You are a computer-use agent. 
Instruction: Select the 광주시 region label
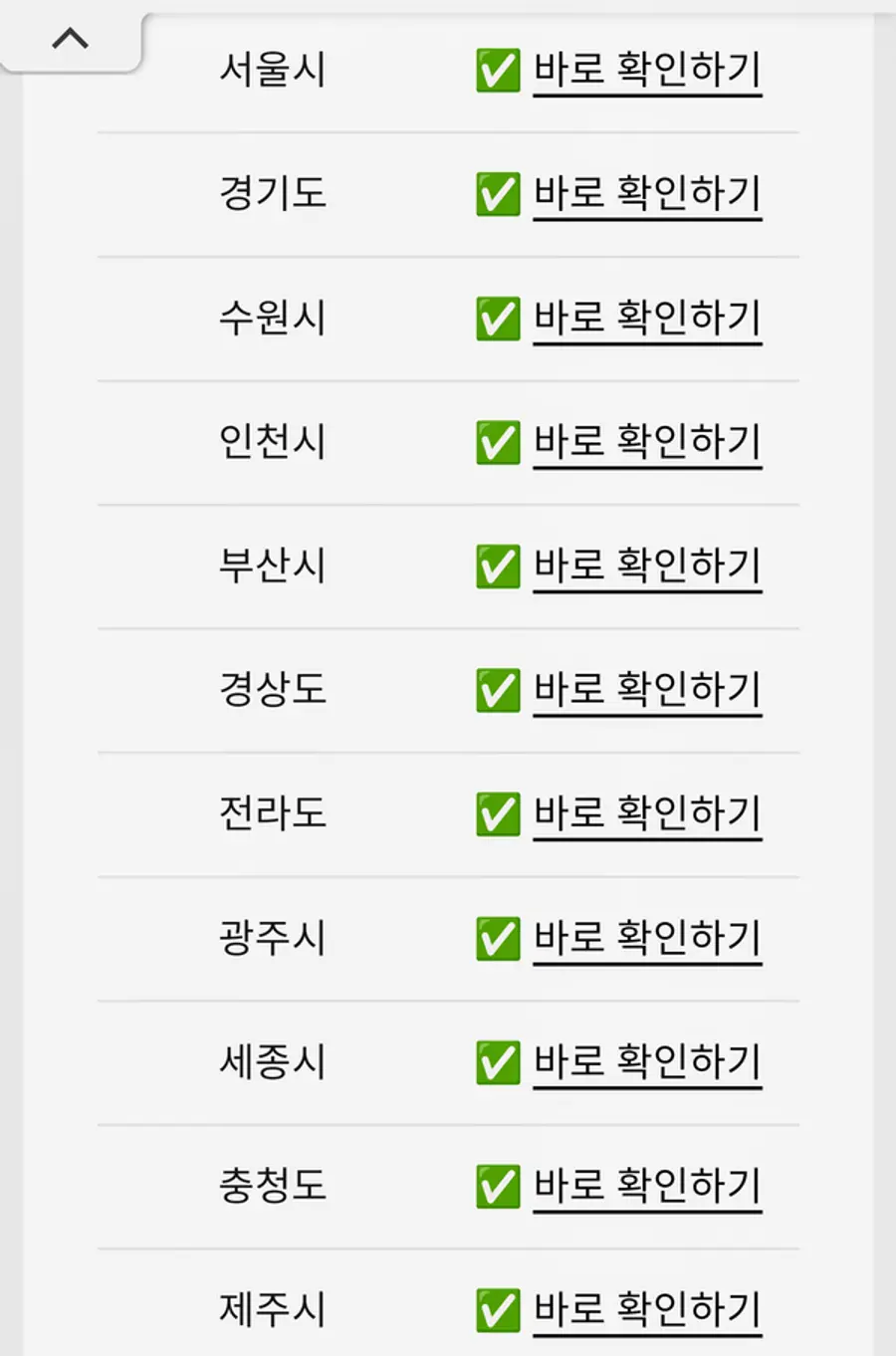(273, 936)
